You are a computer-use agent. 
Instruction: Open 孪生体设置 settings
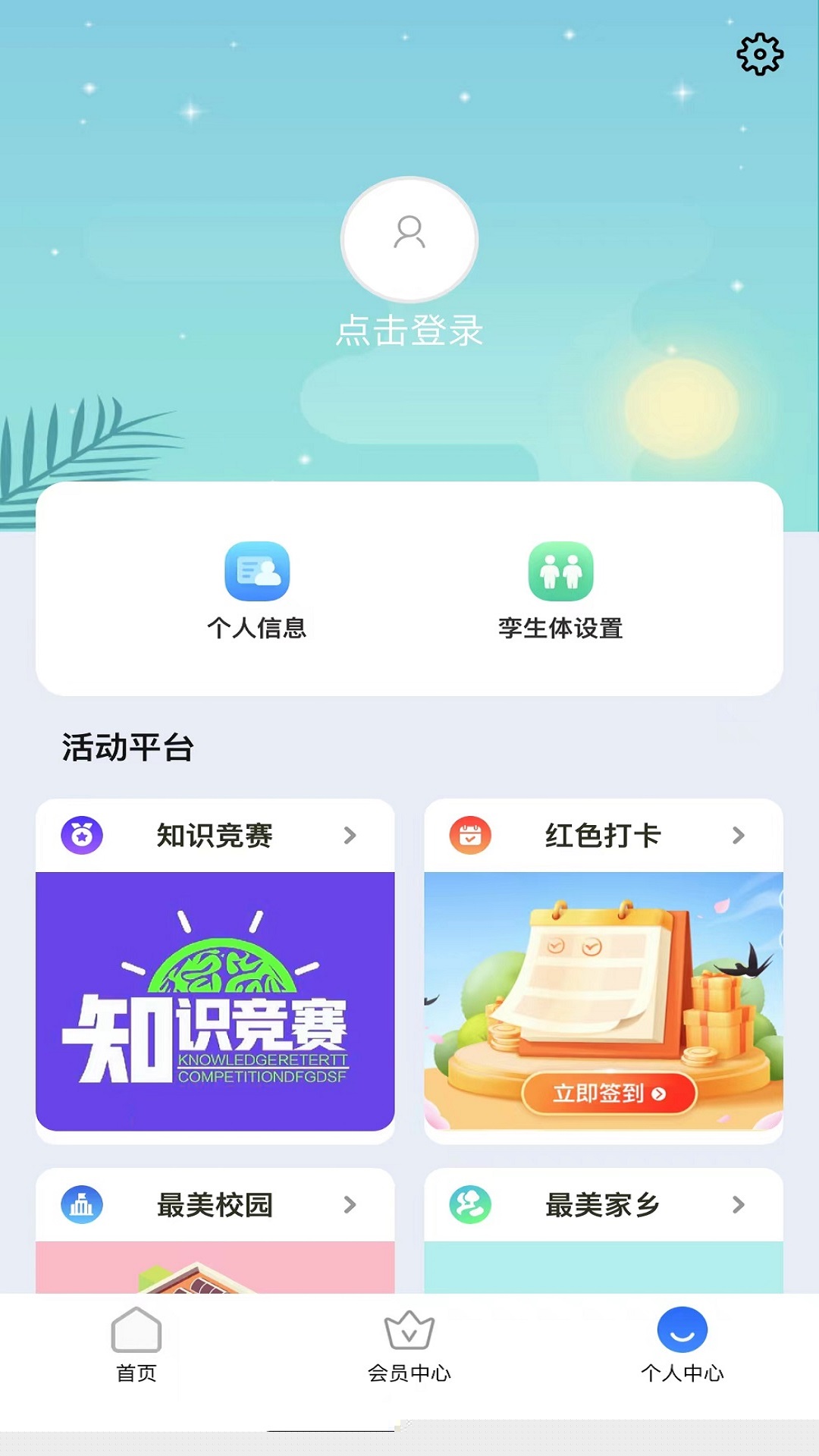[x=560, y=591]
